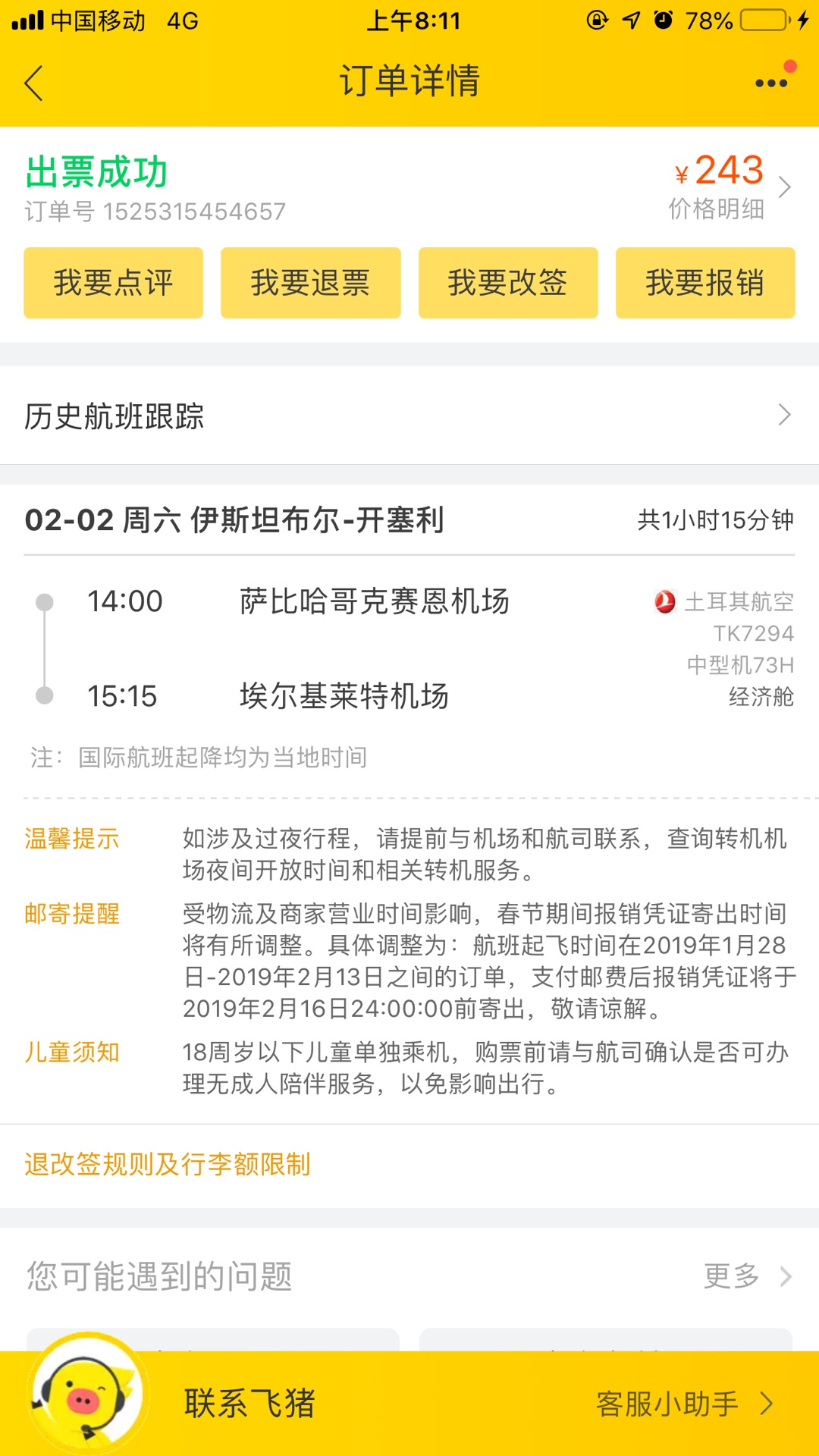View 退改签规则及行李额限制 rules
Viewport: 819px width, 1456px height.
pos(168,1164)
